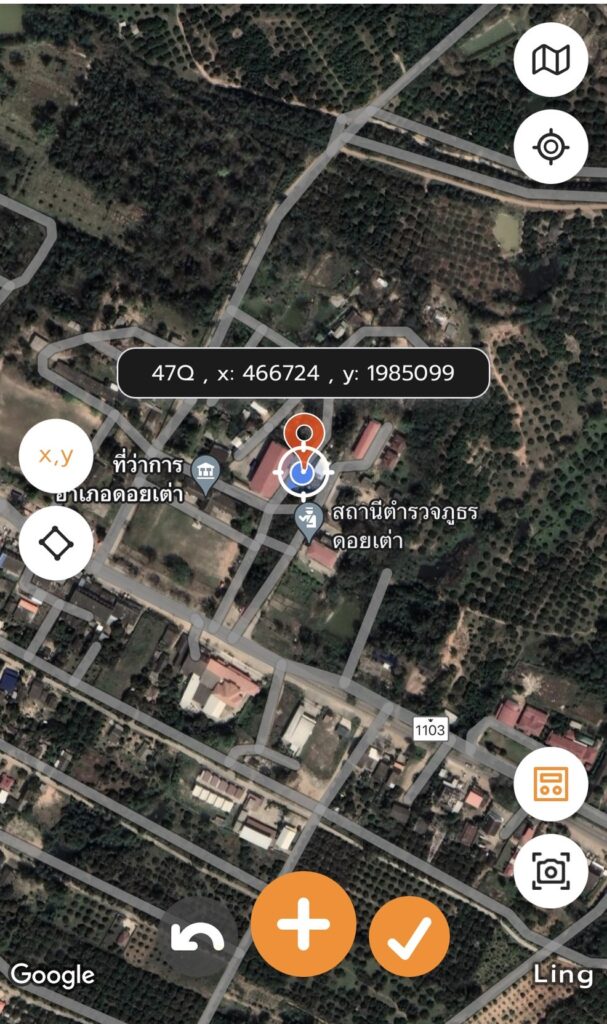
Task: Open the map type selector
Action: (x=550, y=60)
